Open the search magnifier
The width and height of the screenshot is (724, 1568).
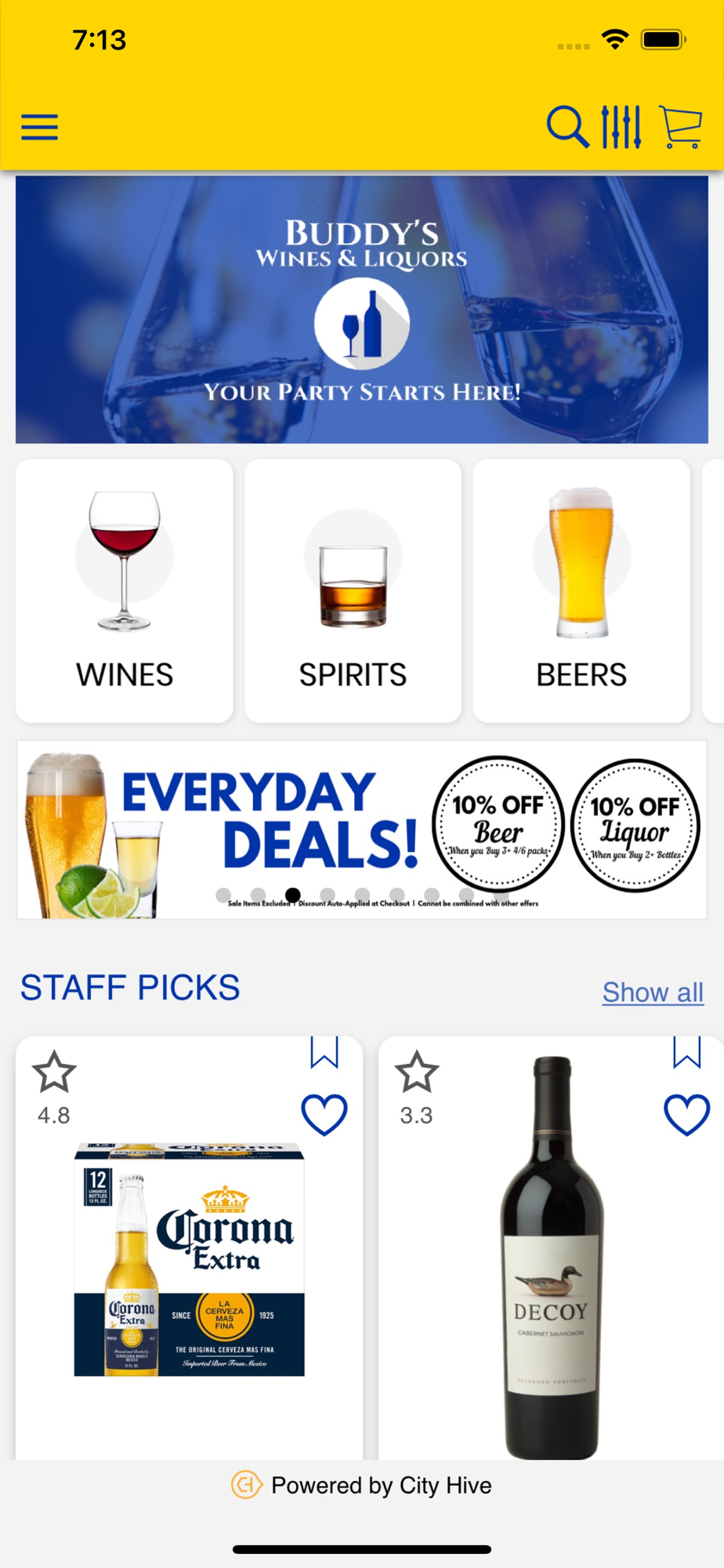(567, 127)
